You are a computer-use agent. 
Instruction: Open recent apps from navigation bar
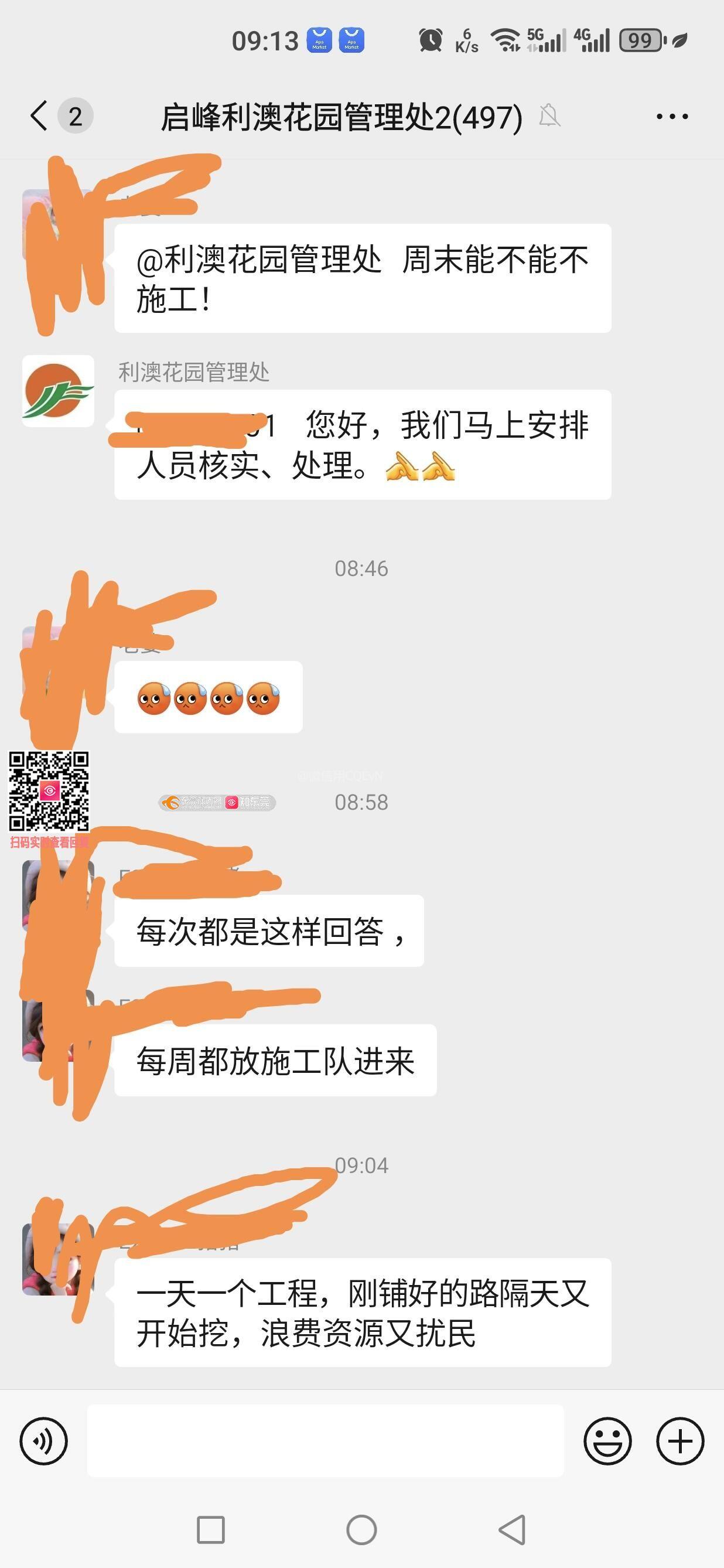pyautogui.click(x=211, y=1530)
